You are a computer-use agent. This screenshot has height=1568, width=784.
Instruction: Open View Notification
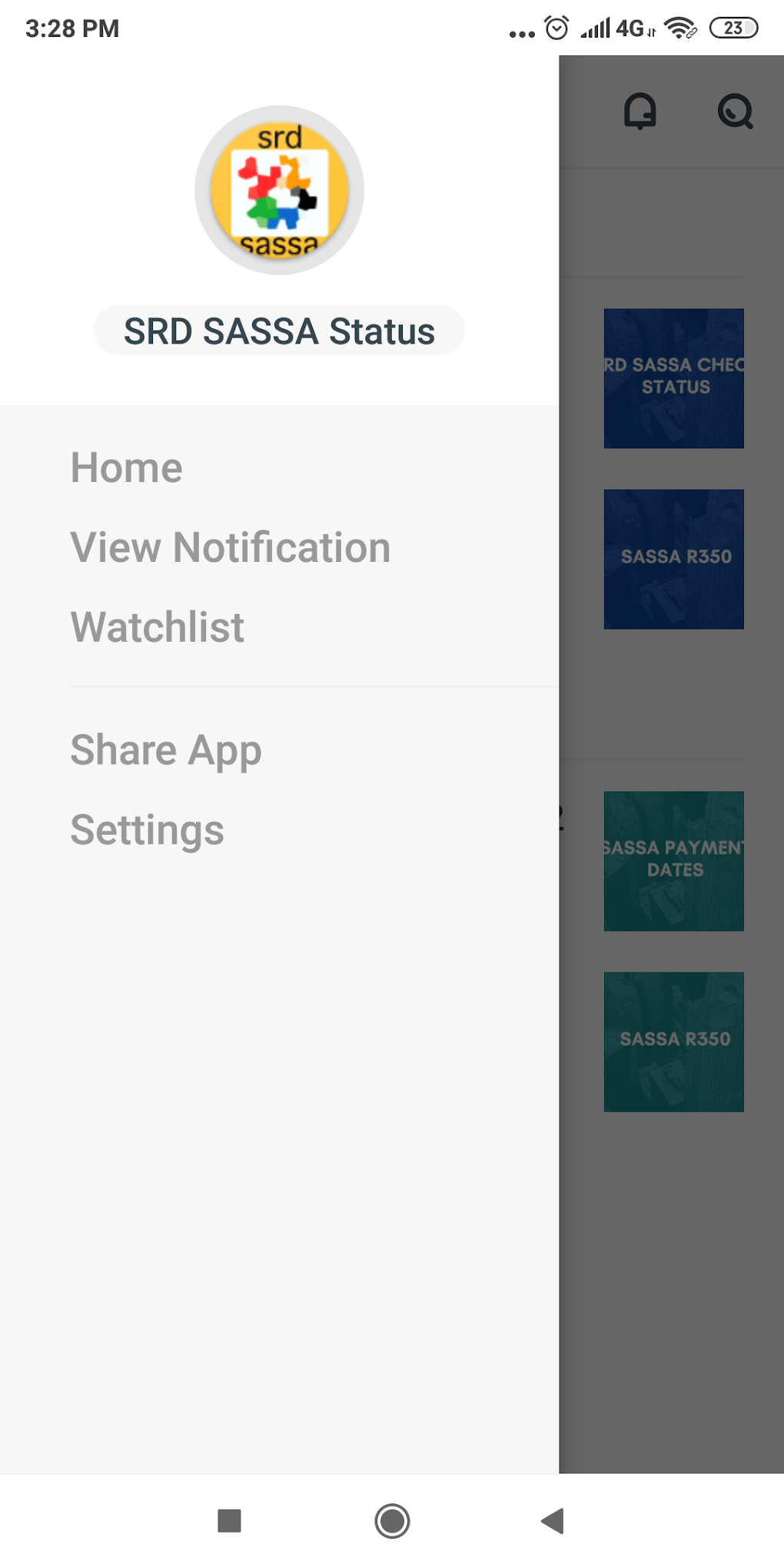click(x=231, y=547)
